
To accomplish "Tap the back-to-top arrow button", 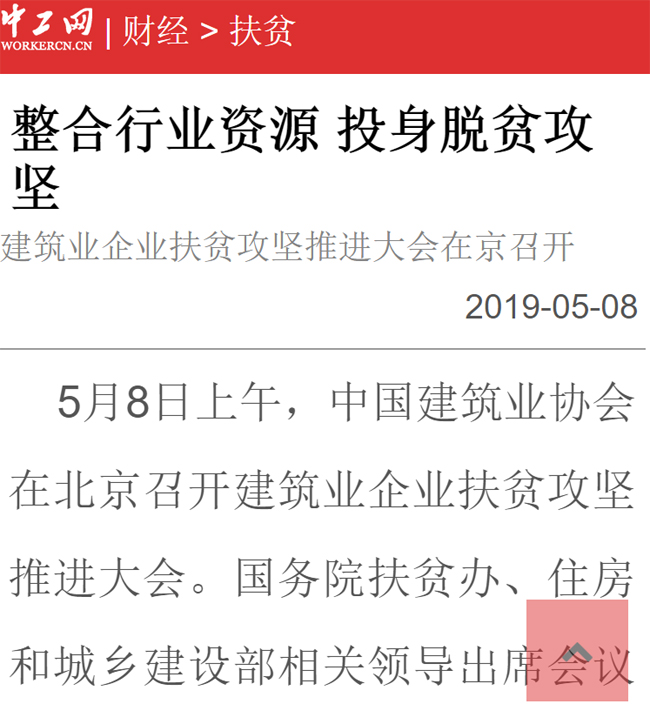I will coord(577,650).
